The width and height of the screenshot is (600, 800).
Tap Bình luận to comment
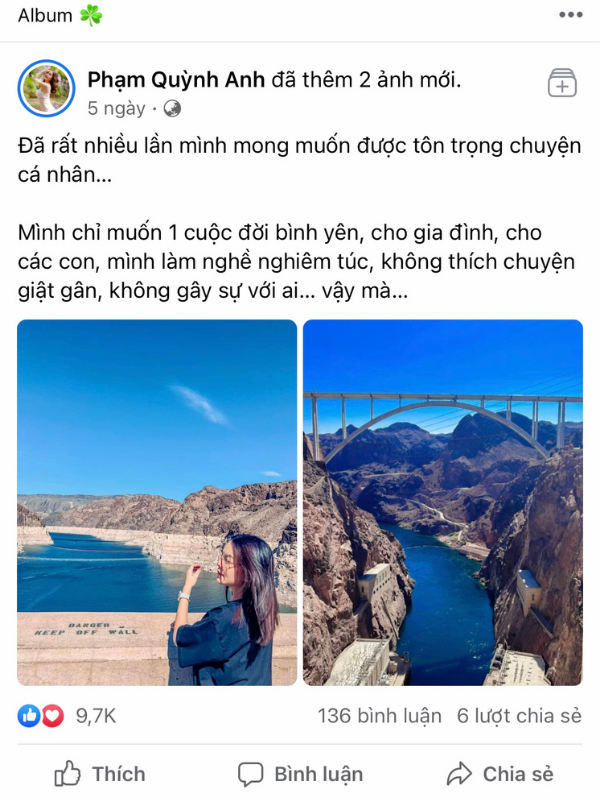[300, 773]
